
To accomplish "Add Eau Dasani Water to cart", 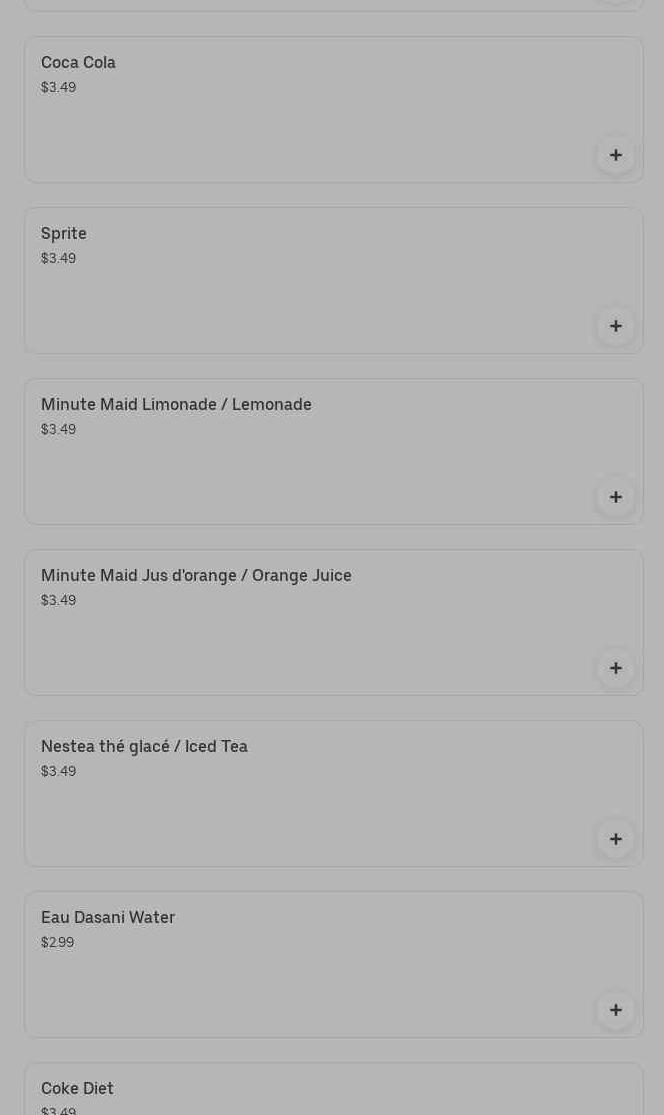I will (615, 1010).
